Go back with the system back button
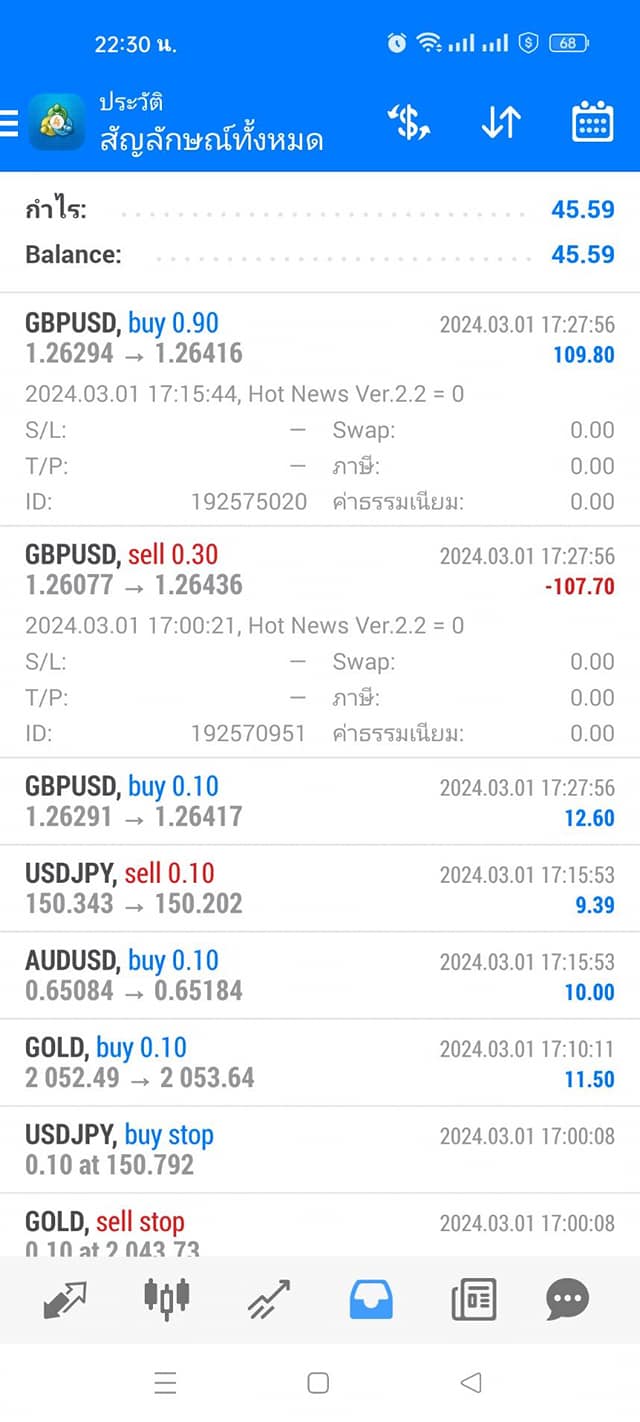 [471, 1383]
